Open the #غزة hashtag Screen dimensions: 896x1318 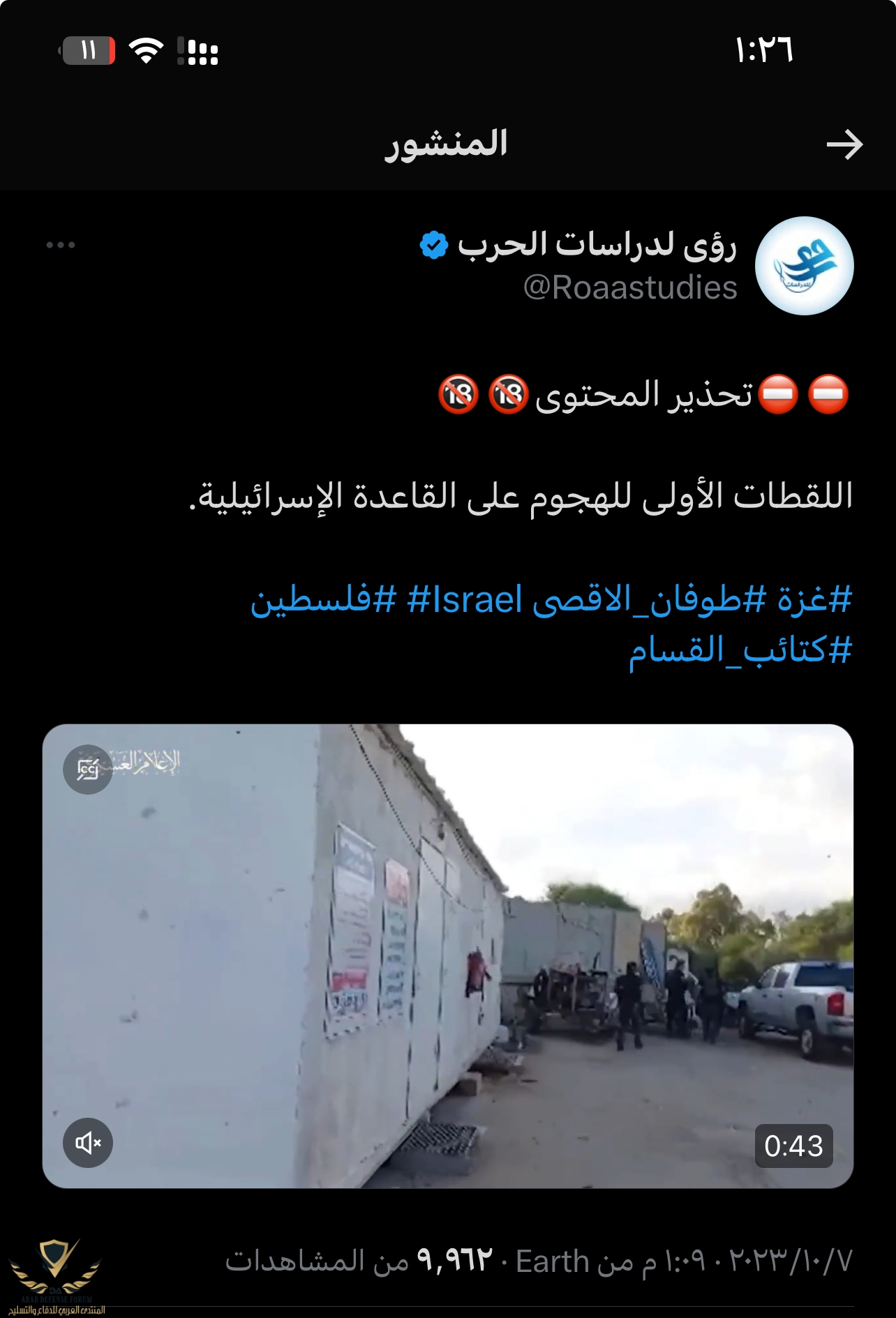814,599
